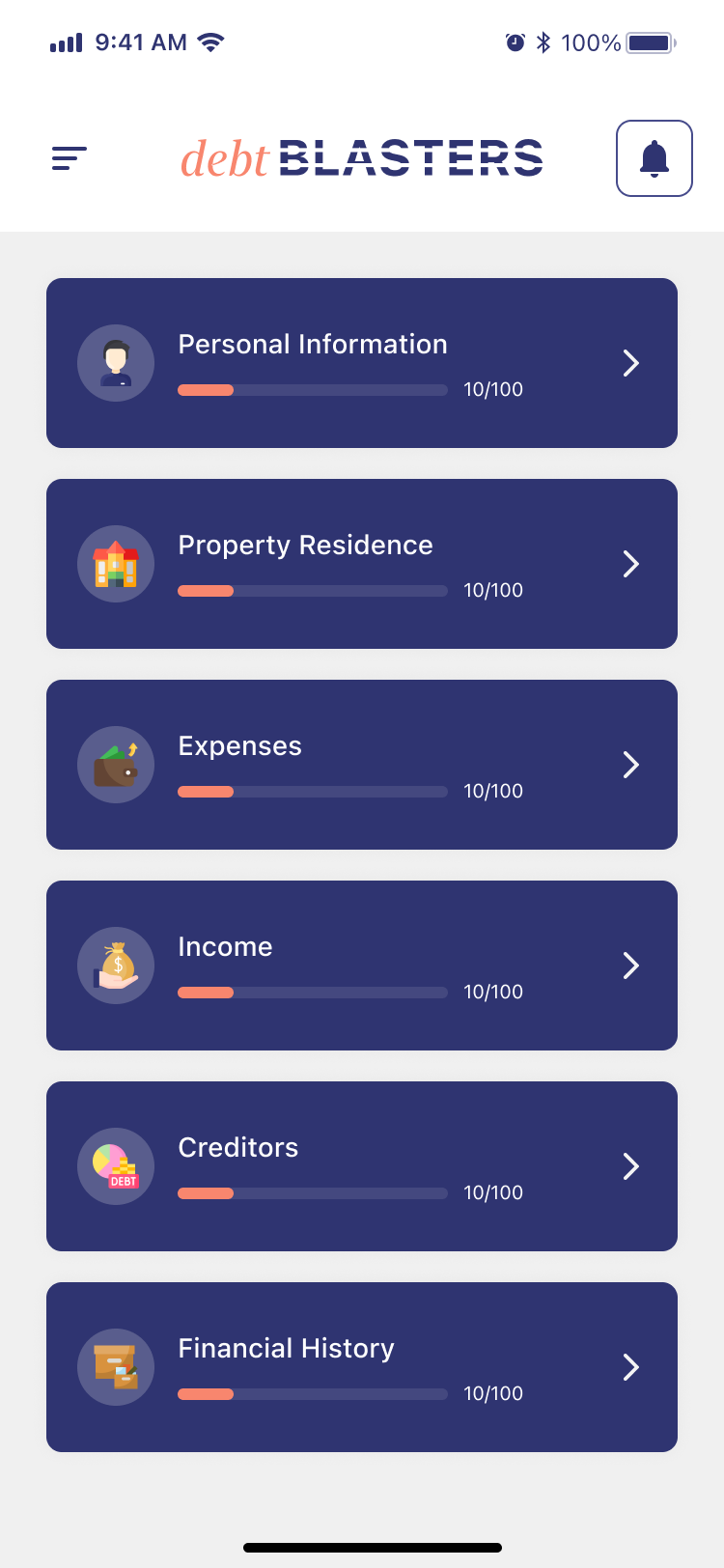Viewport: 724px width, 1568px height.
Task: Click the Expenses wallet icon
Action: point(116,765)
